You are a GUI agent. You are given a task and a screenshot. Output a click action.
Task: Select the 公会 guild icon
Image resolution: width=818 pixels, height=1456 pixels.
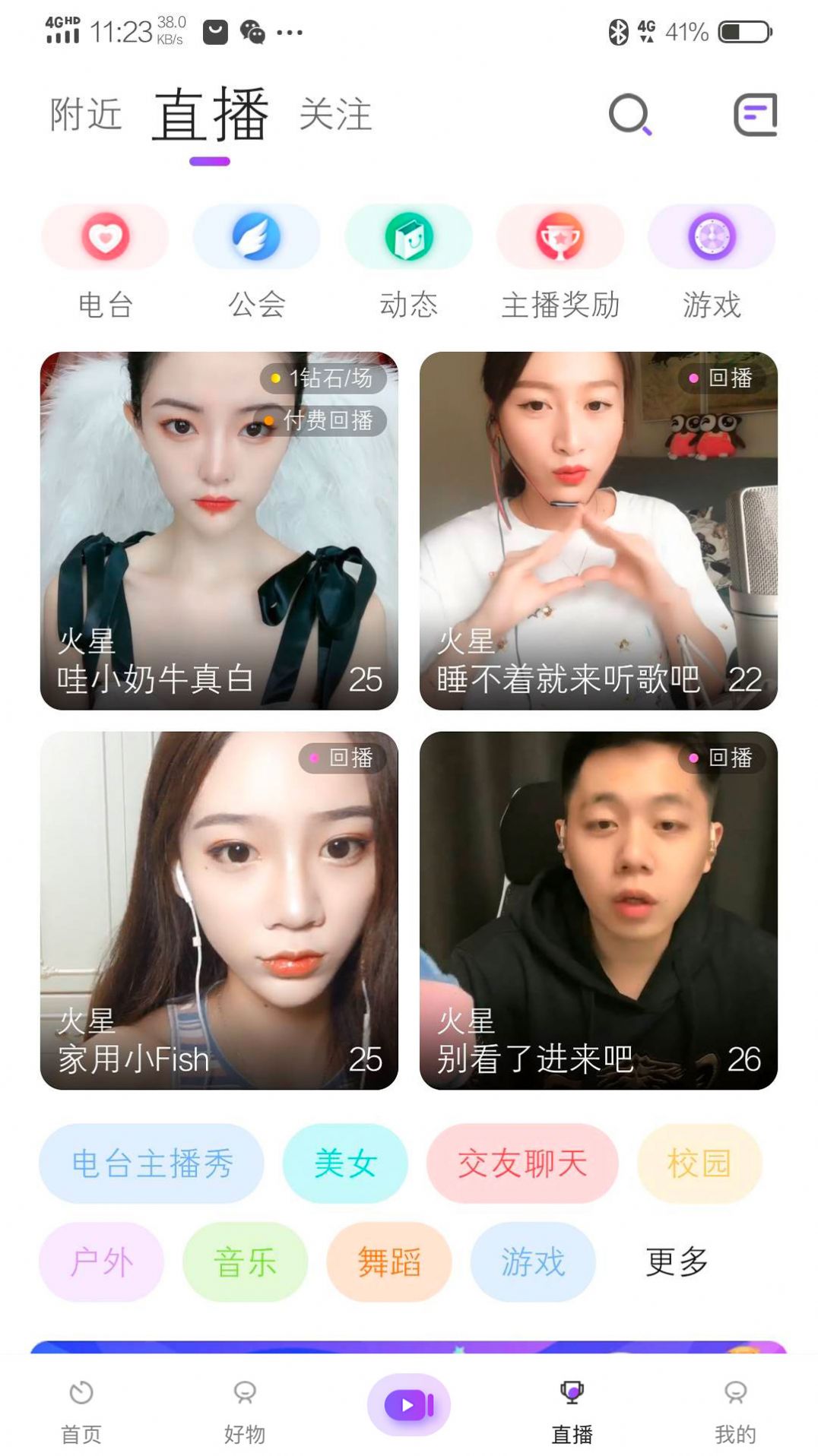pyautogui.click(x=256, y=237)
